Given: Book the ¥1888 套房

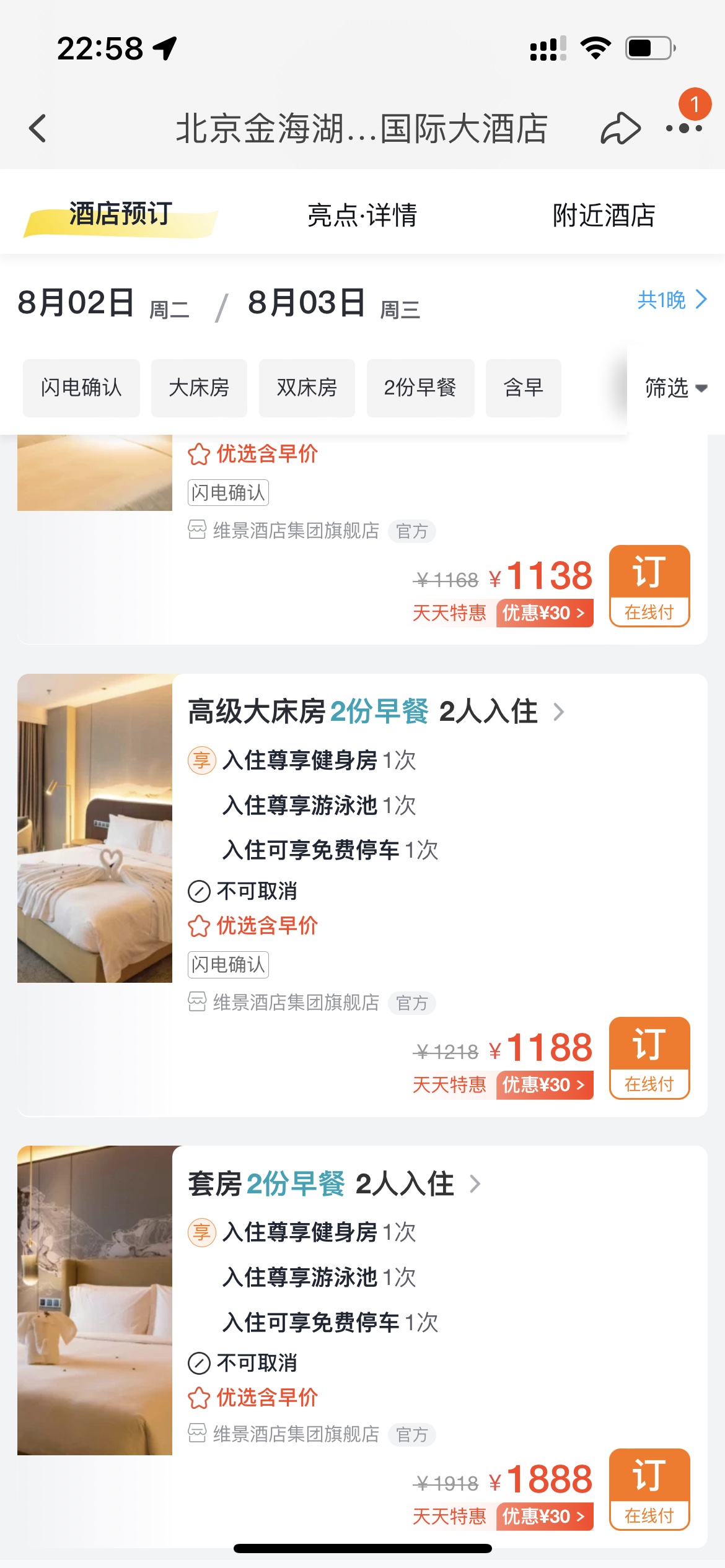Looking at the screenshot, I should pyautogui.click(x=649, y=1489).
